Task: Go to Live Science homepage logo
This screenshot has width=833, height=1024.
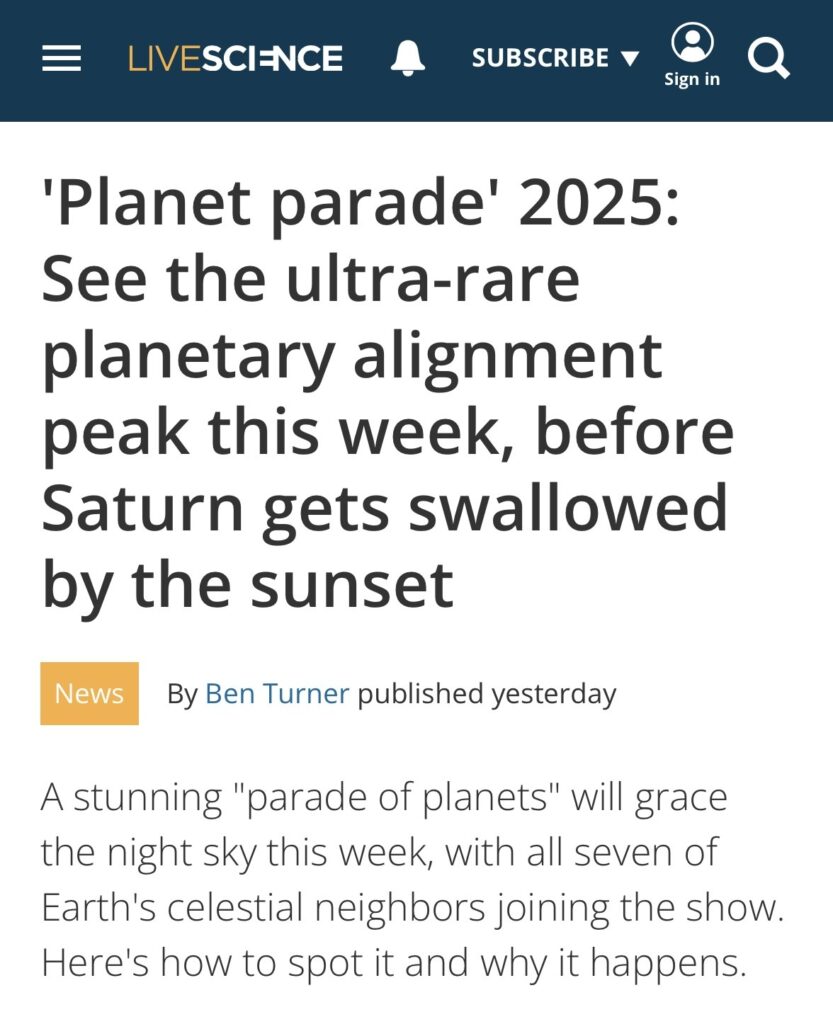Action: 235,58
